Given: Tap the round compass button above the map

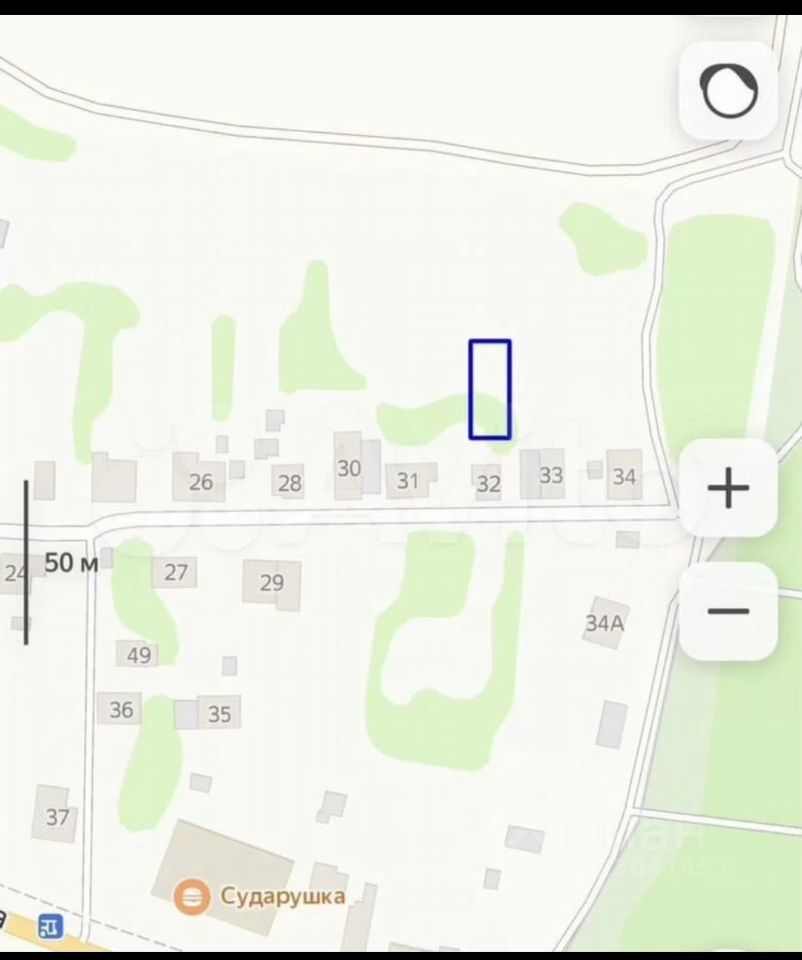Looking at the screenshot, I should 729,91.
